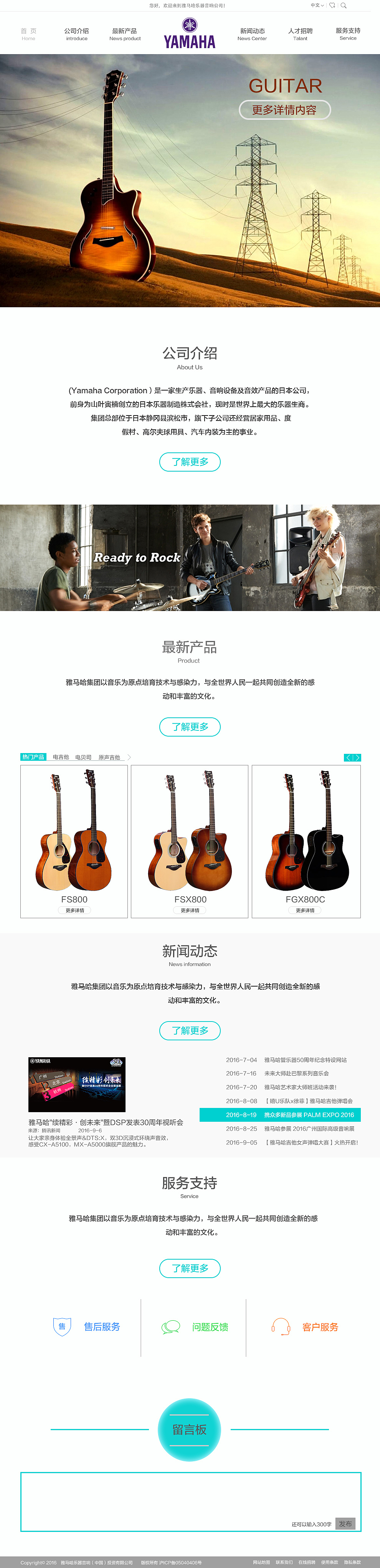Switch to the 原声吉他 product tab
Screen dimensions: 380x1568
(x=109, y=757)
